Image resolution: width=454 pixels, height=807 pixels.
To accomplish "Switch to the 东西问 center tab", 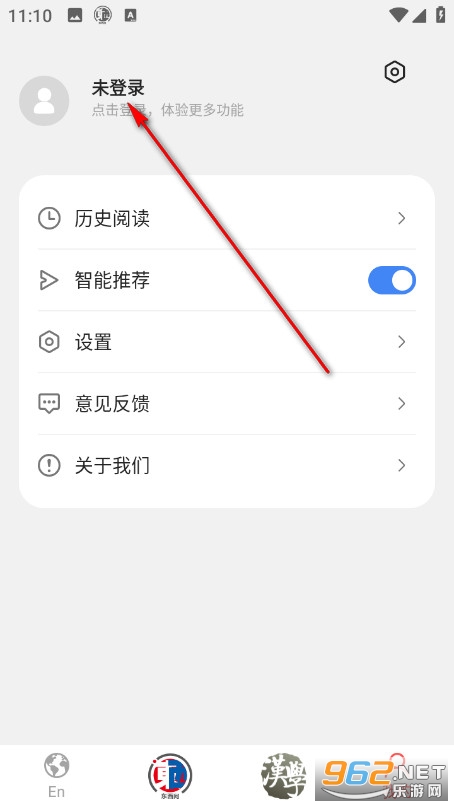I will point(170,776).
